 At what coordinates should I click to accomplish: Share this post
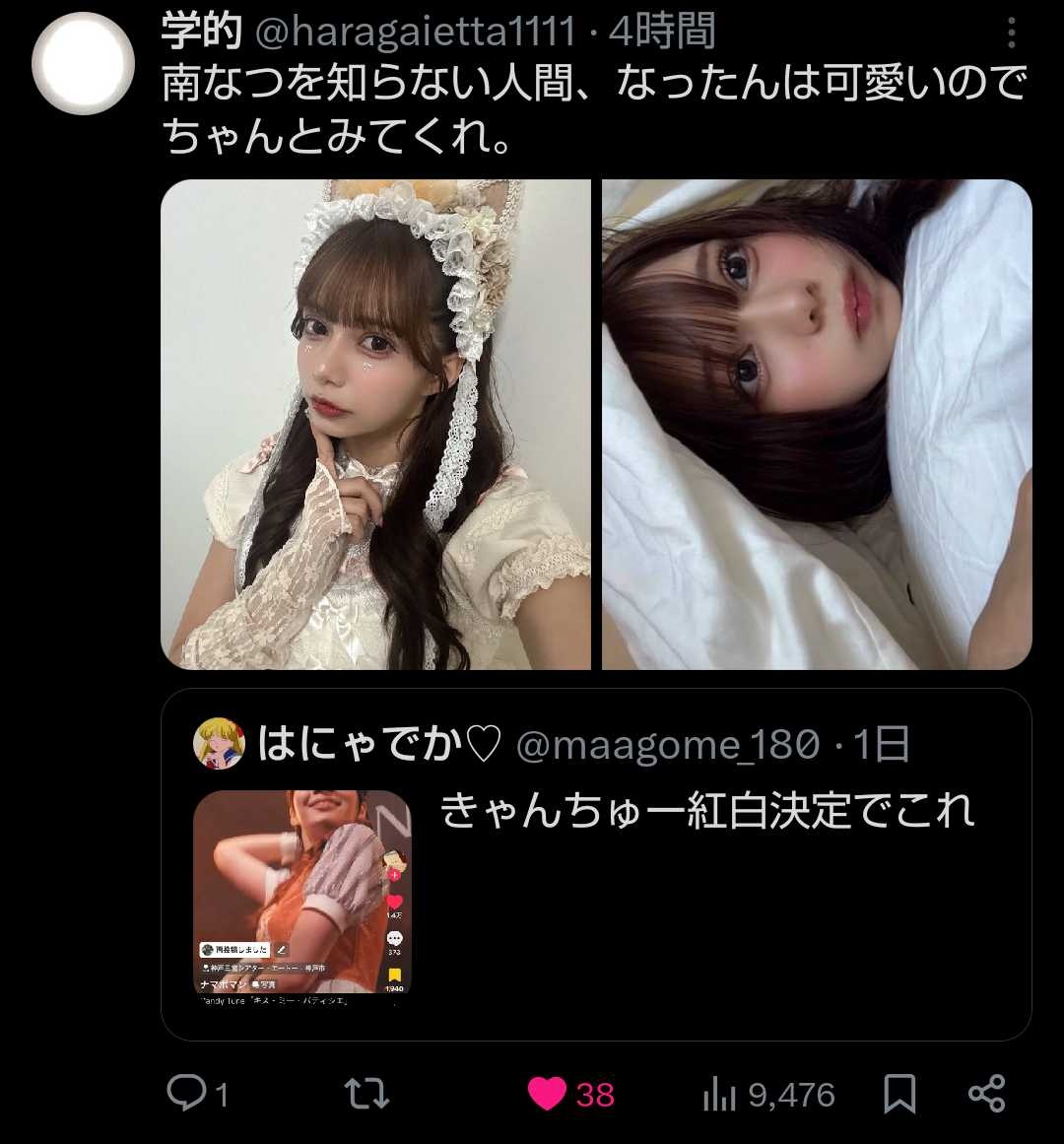pyautogui.click(x=986, y=1094)
